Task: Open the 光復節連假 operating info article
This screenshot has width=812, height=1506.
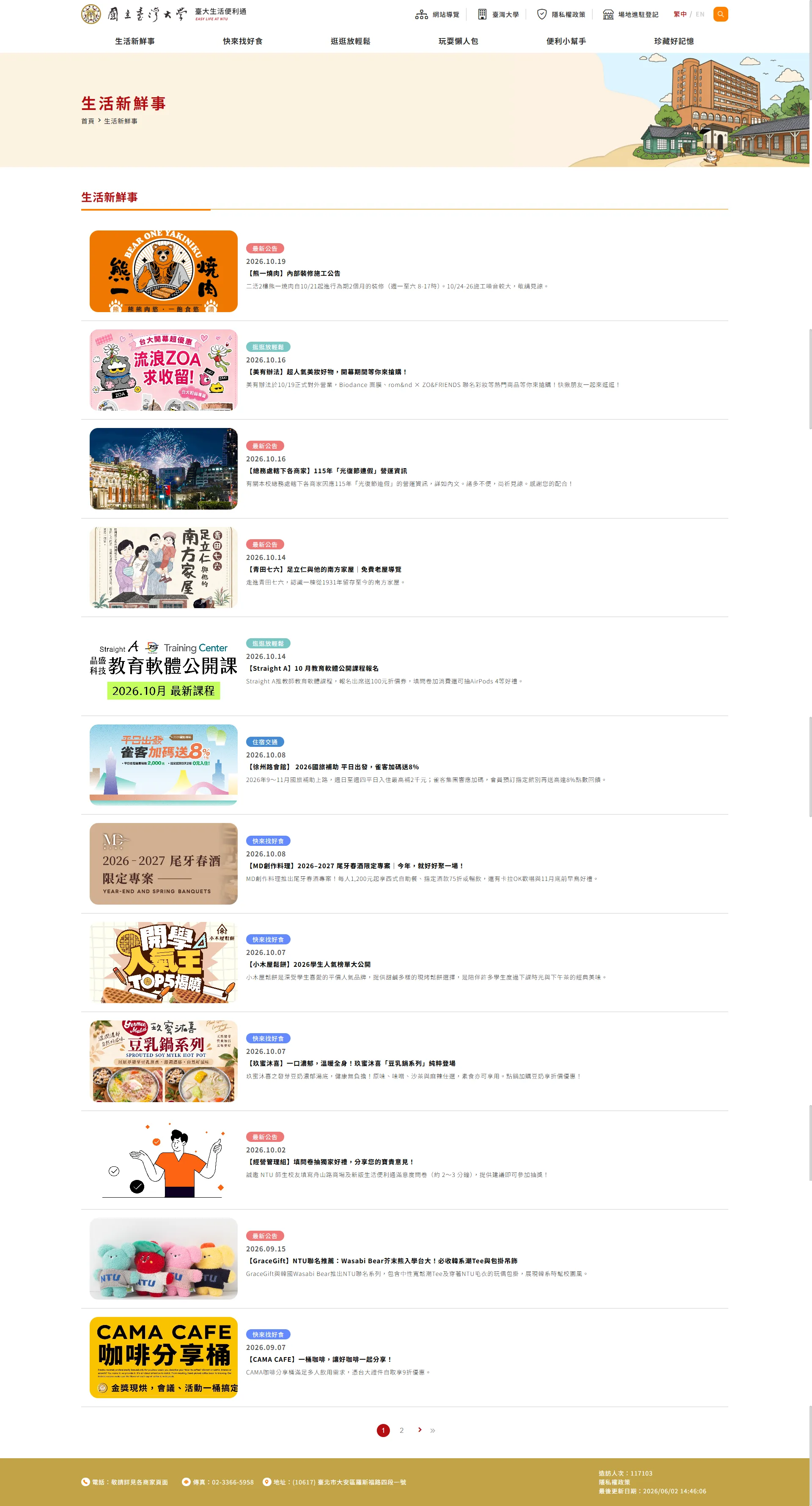Action: pos(328,471)
